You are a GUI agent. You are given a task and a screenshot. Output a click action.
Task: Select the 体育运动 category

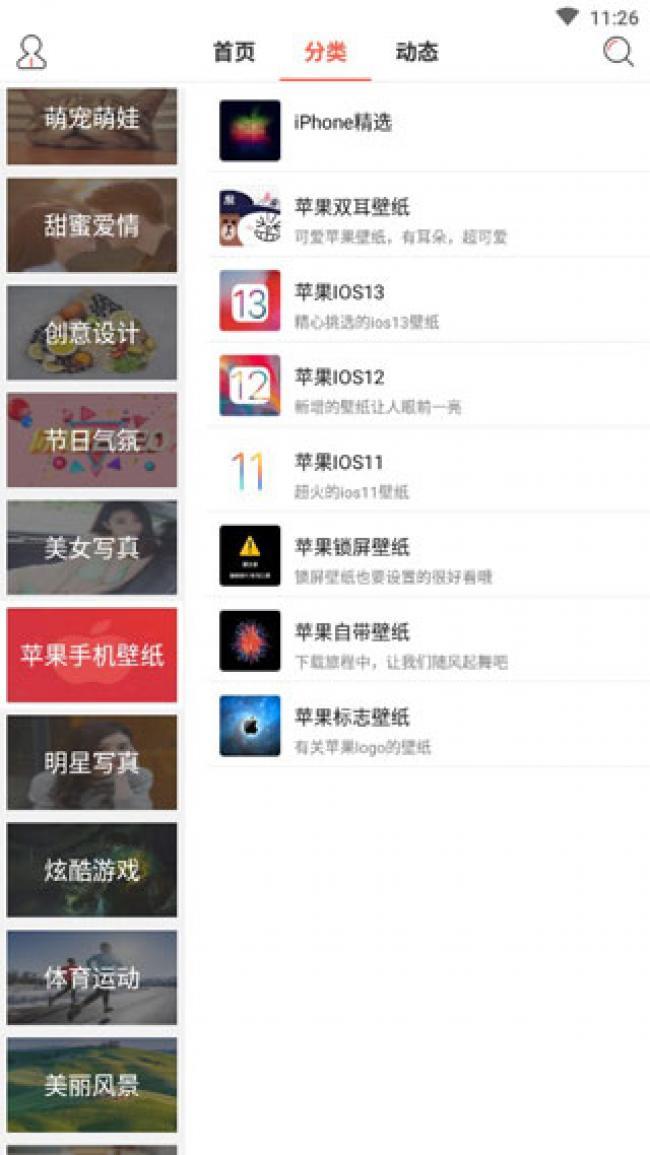(92, 977)
